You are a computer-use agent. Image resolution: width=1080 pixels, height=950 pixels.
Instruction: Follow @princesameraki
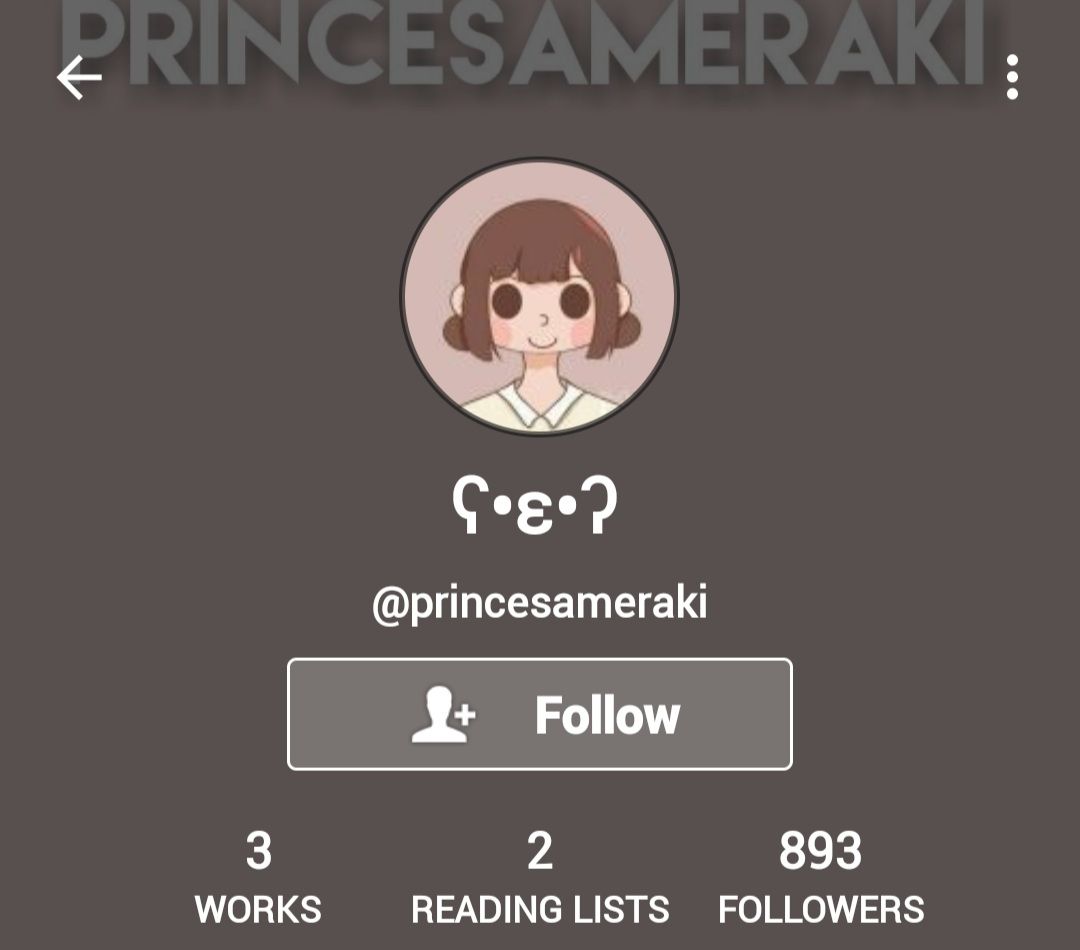pos(540,714)
